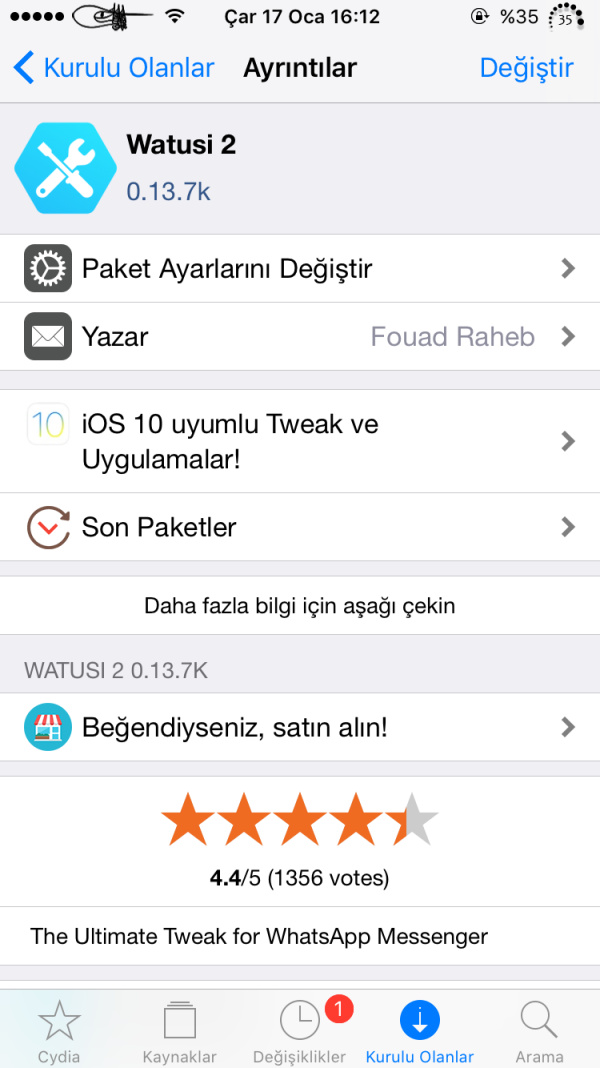The image size is (600, 1068).
Task: Open Son Paketler
Action: [x=300, y=527]
